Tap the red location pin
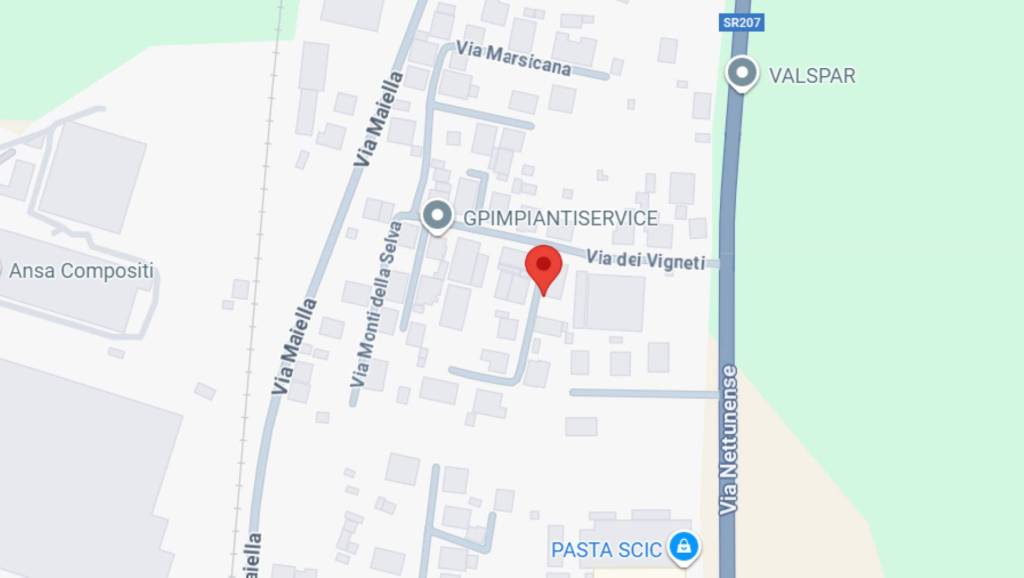 (543, 266)
